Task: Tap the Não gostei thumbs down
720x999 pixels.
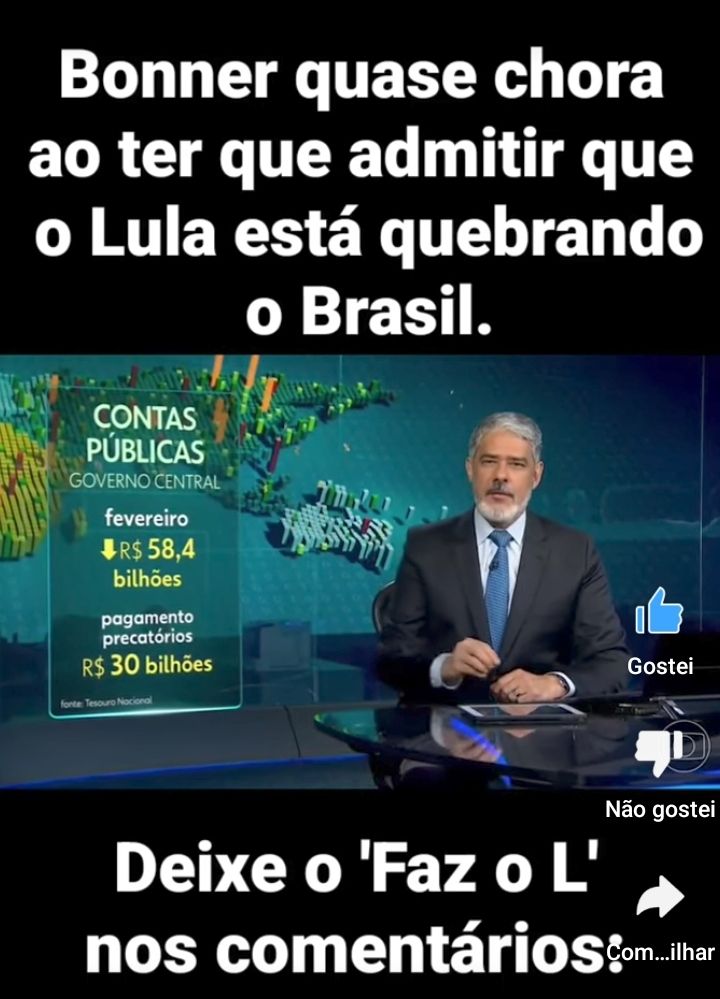Action: (660, 753)
